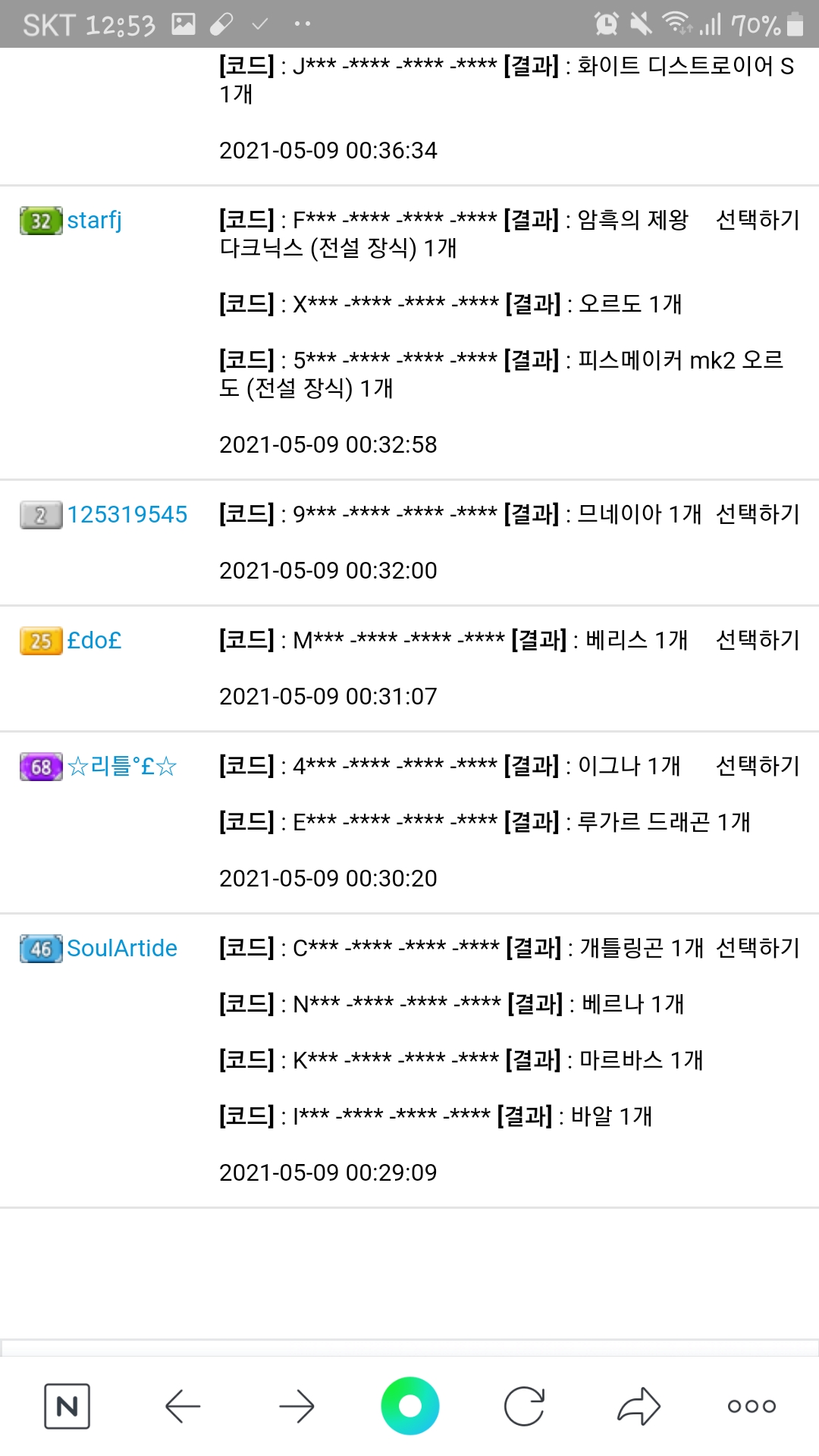Go back to the previous page
Image resolution: width=819 pixels, height=1456 pixels.
click(182, 1407)
